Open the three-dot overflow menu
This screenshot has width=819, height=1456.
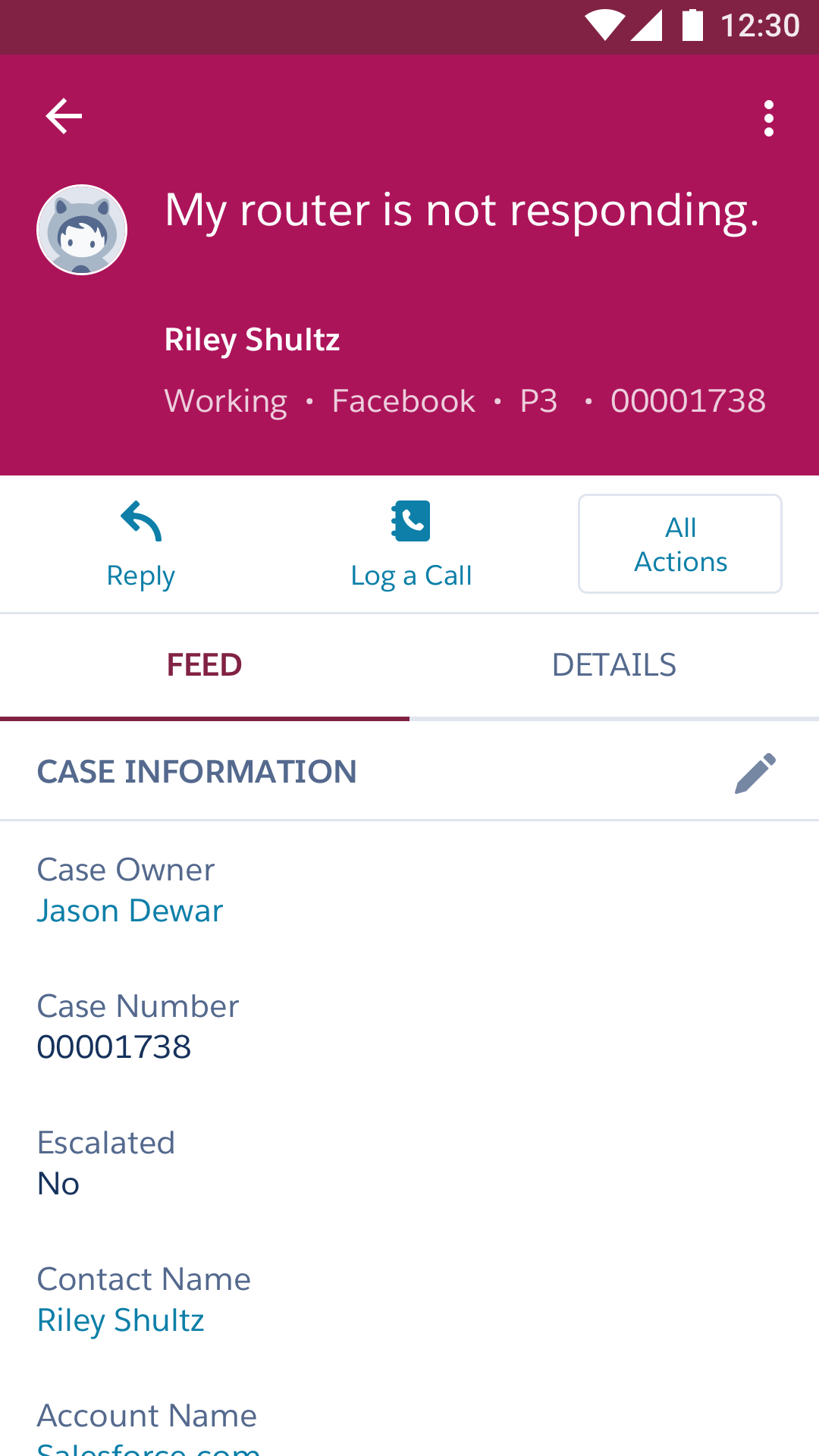[768, 118]
